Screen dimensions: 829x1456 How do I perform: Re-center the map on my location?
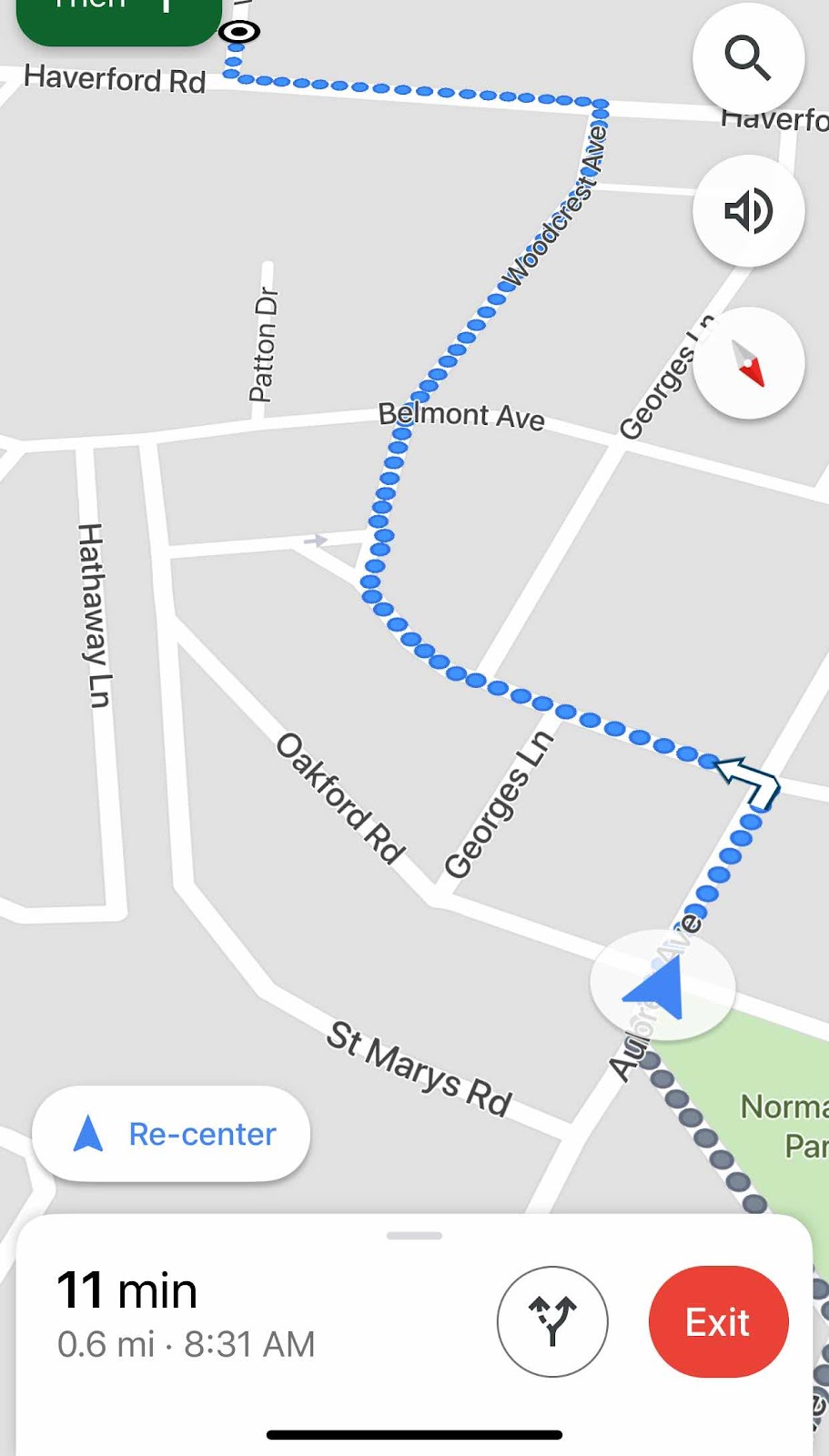171,1134
